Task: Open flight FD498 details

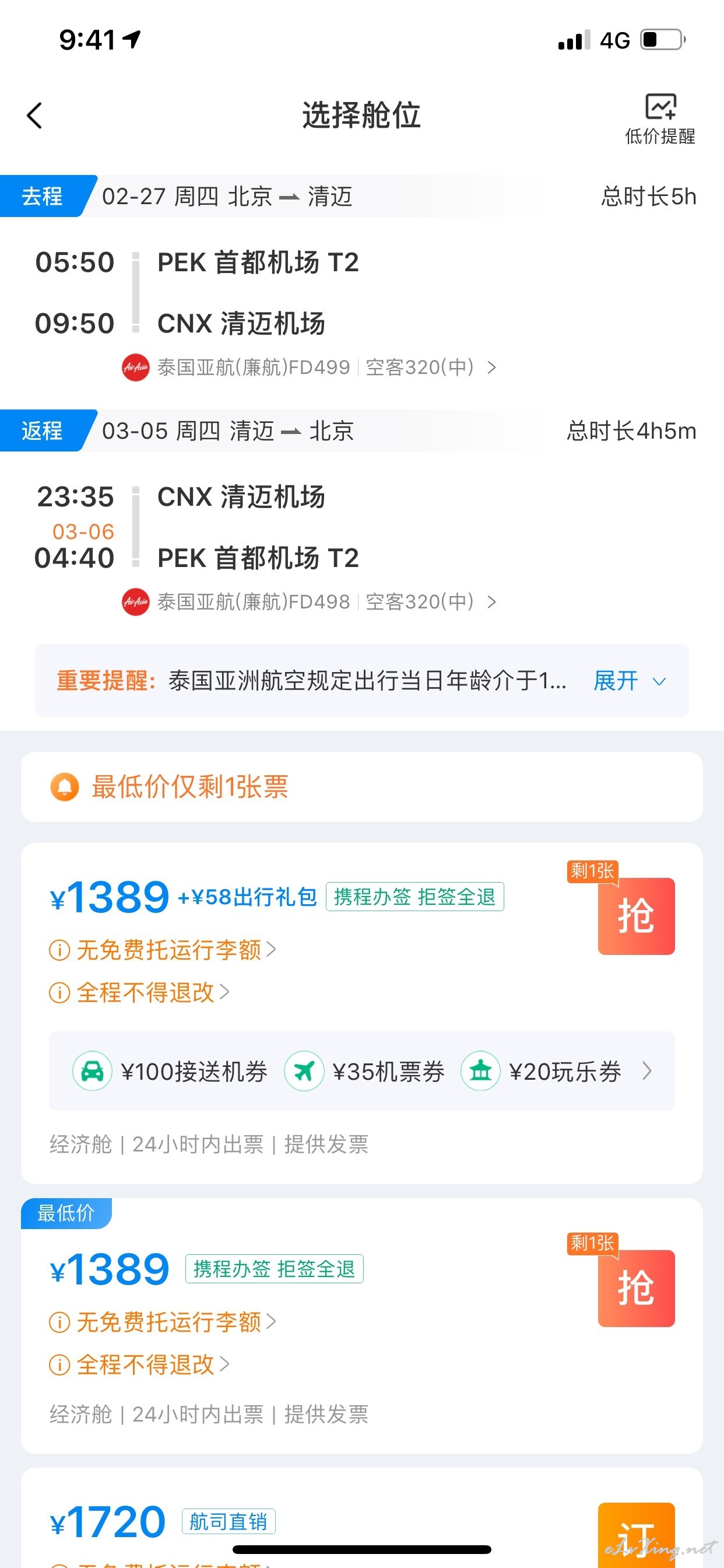Action: pyautogui.click(x=310, y=601)
